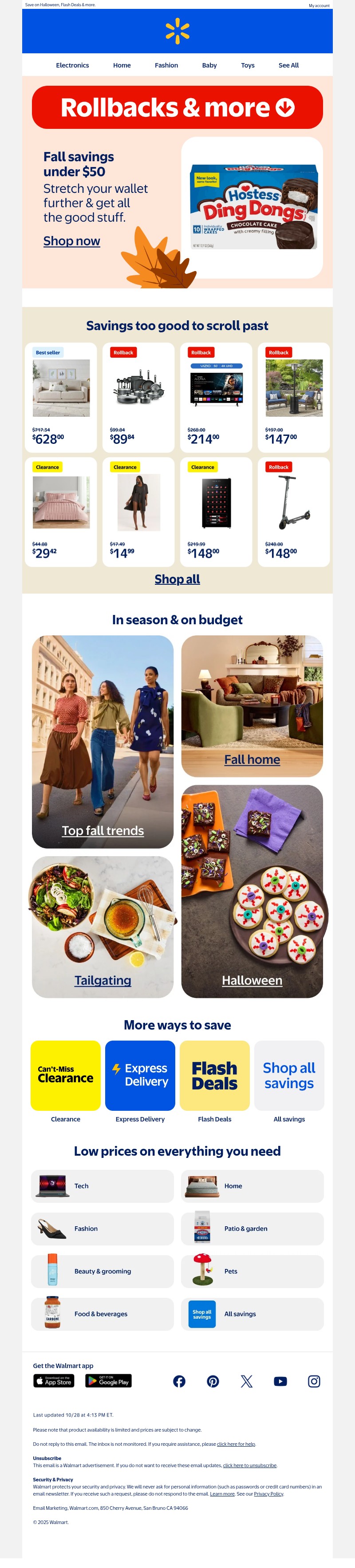
Task: Open the Top fall trends tile
Action: 103,742
